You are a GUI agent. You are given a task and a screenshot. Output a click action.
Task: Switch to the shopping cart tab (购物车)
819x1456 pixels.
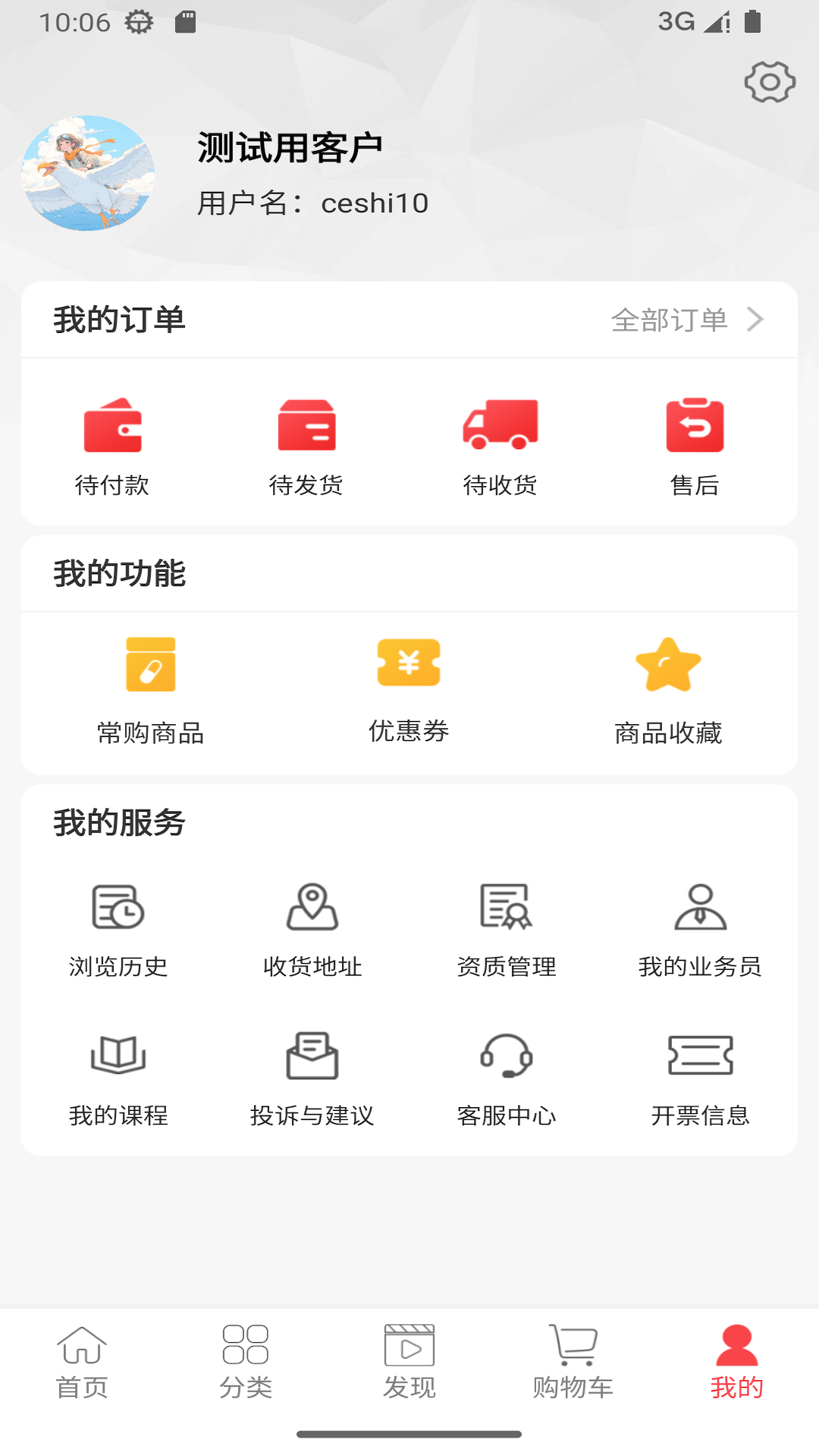[573, 1362]
